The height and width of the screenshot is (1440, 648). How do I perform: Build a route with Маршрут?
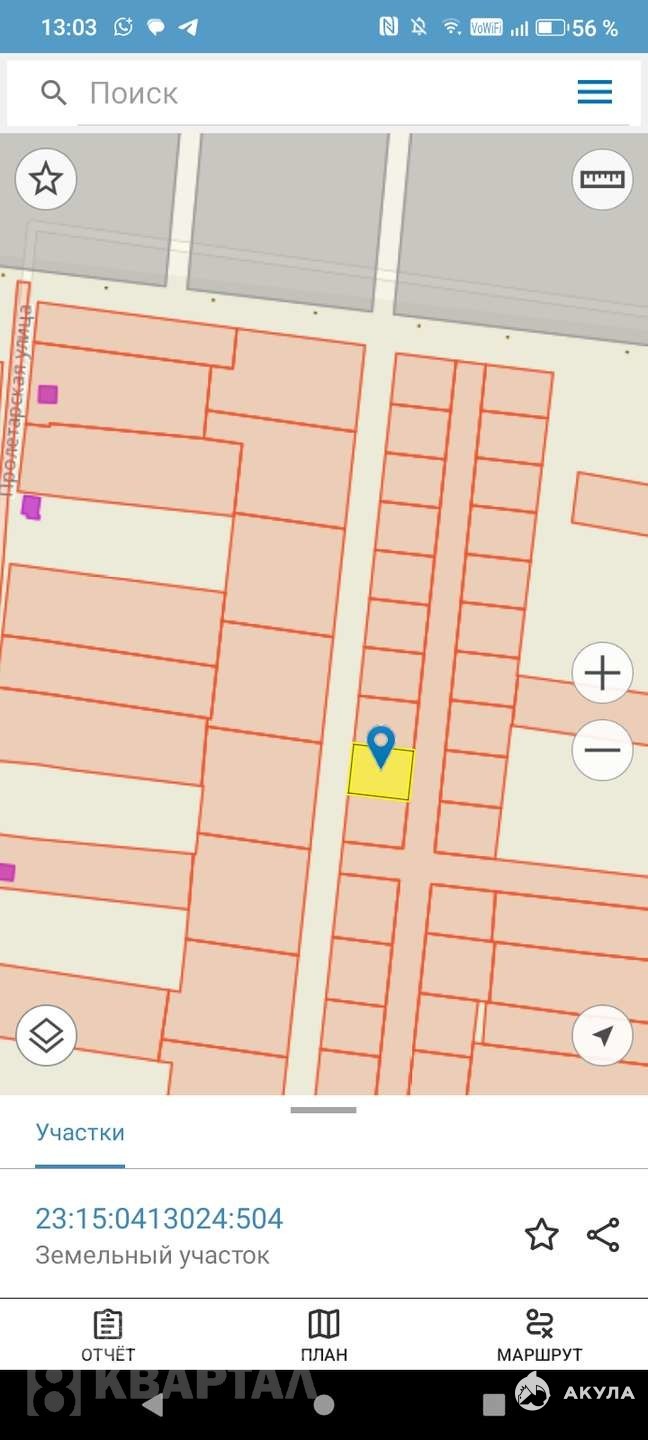point(539,1336)
